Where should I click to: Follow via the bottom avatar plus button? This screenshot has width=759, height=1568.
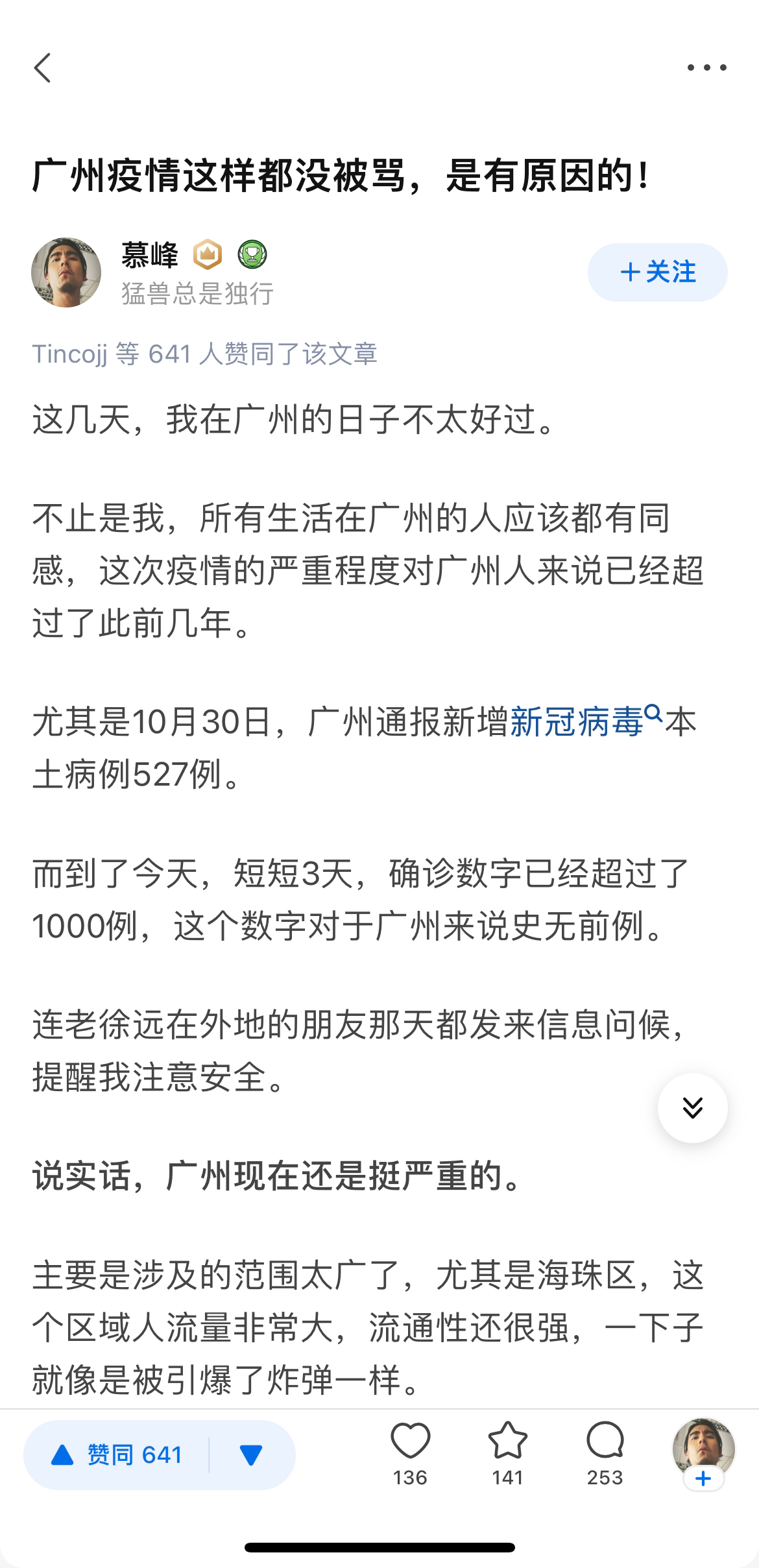703,1478
